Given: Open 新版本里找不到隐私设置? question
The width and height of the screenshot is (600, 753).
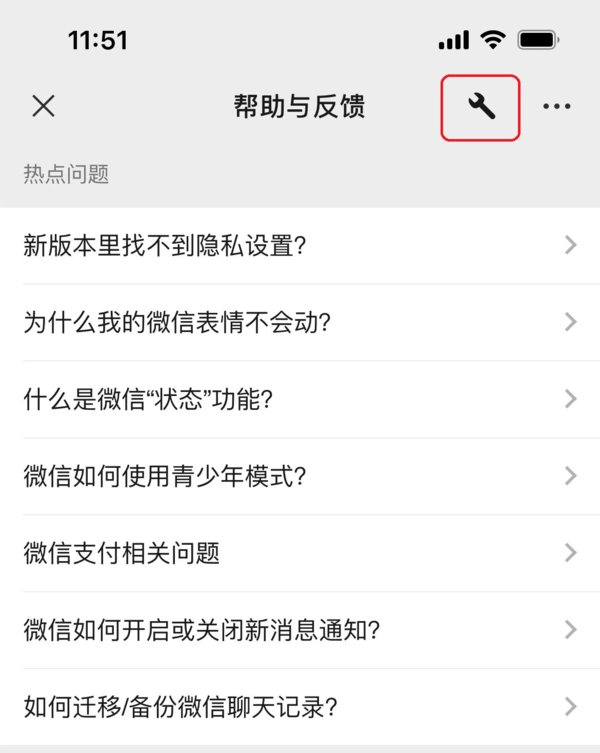Looking at the screenshot, I should pyautogui.click(x=300, y=245).
